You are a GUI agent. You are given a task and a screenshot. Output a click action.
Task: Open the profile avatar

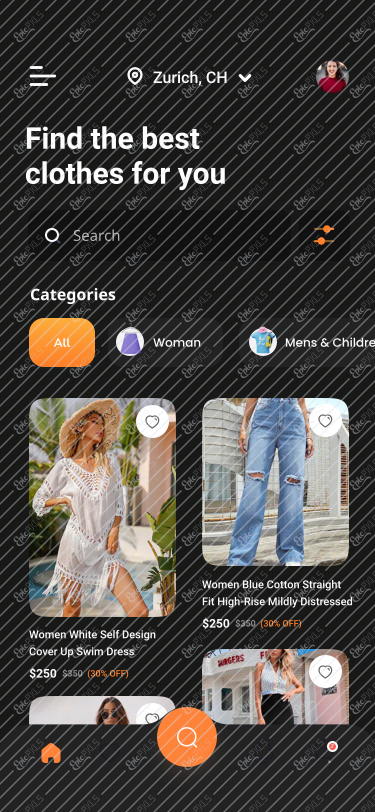tap(332, 77)
